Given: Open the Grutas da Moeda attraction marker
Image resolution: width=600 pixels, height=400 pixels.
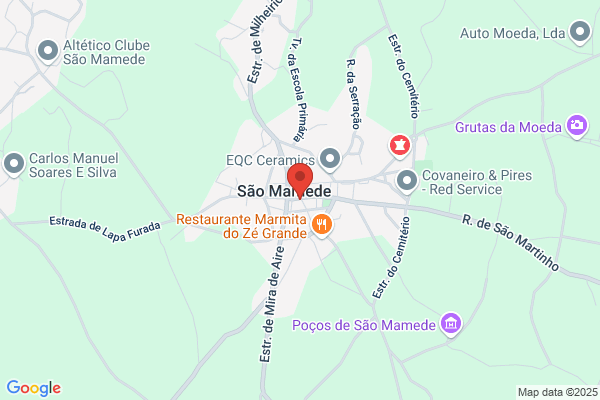Looking at the screenshot, I should pyautogui.click(x=577, y=126).
